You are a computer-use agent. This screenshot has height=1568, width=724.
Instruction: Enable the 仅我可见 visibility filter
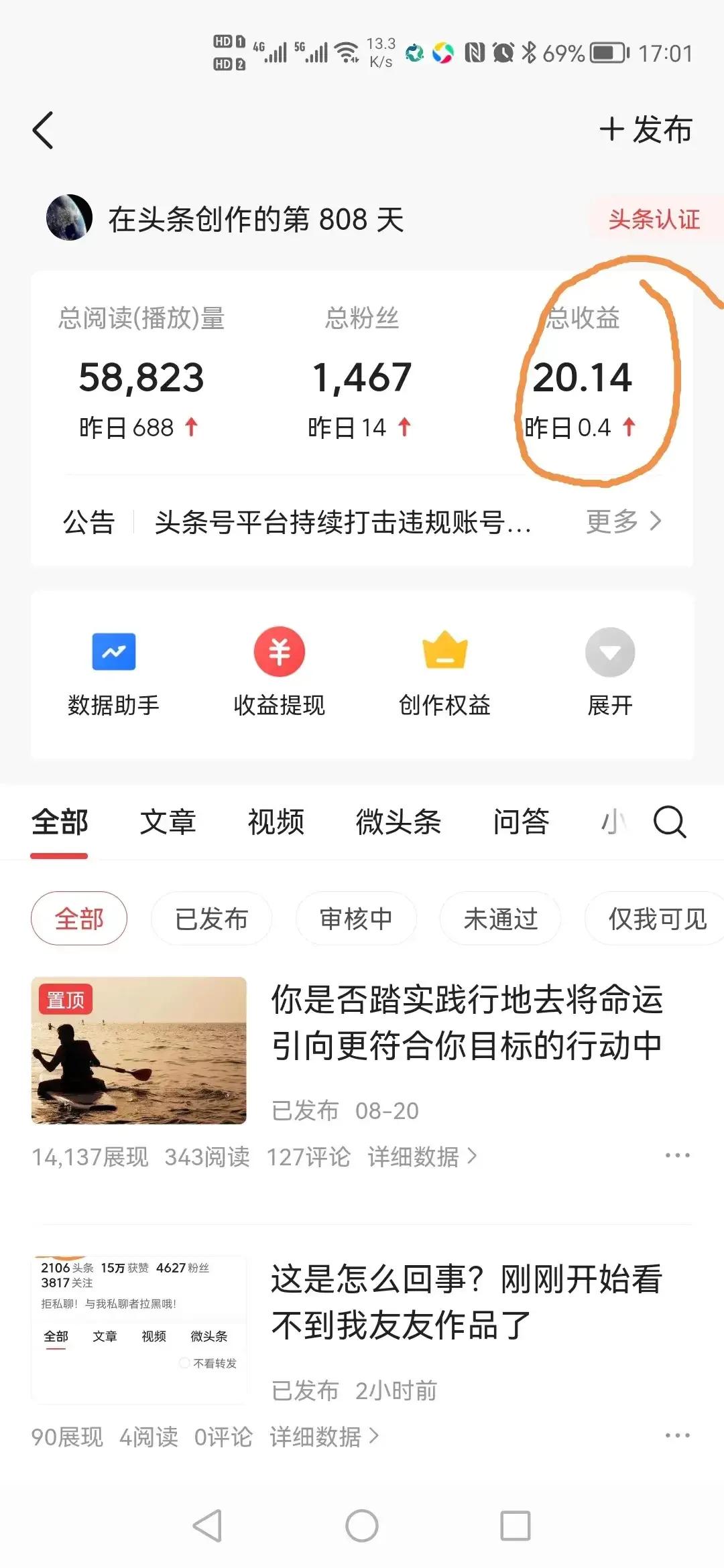click(654, 919)
